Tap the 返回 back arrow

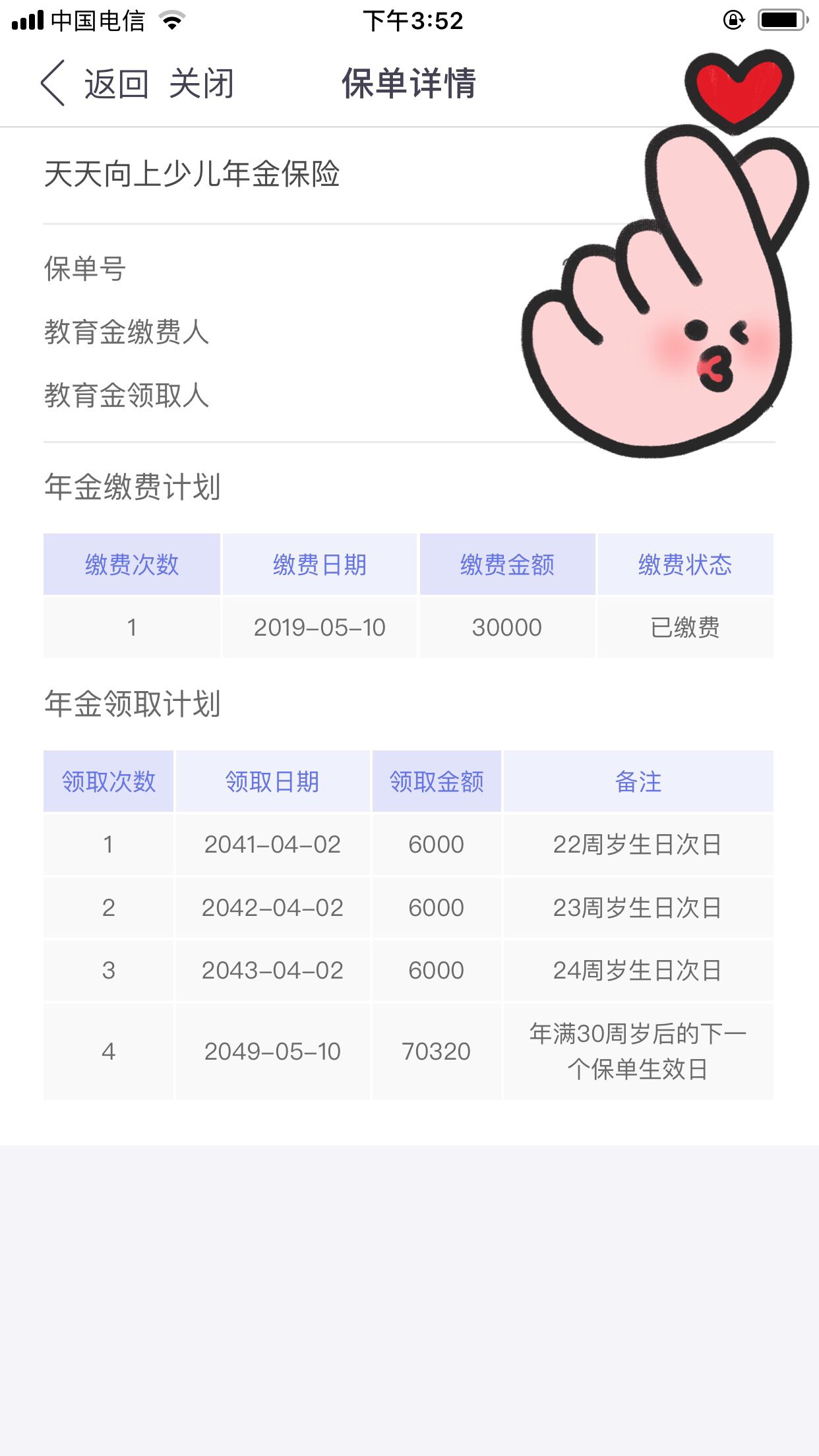coord(53,84)
